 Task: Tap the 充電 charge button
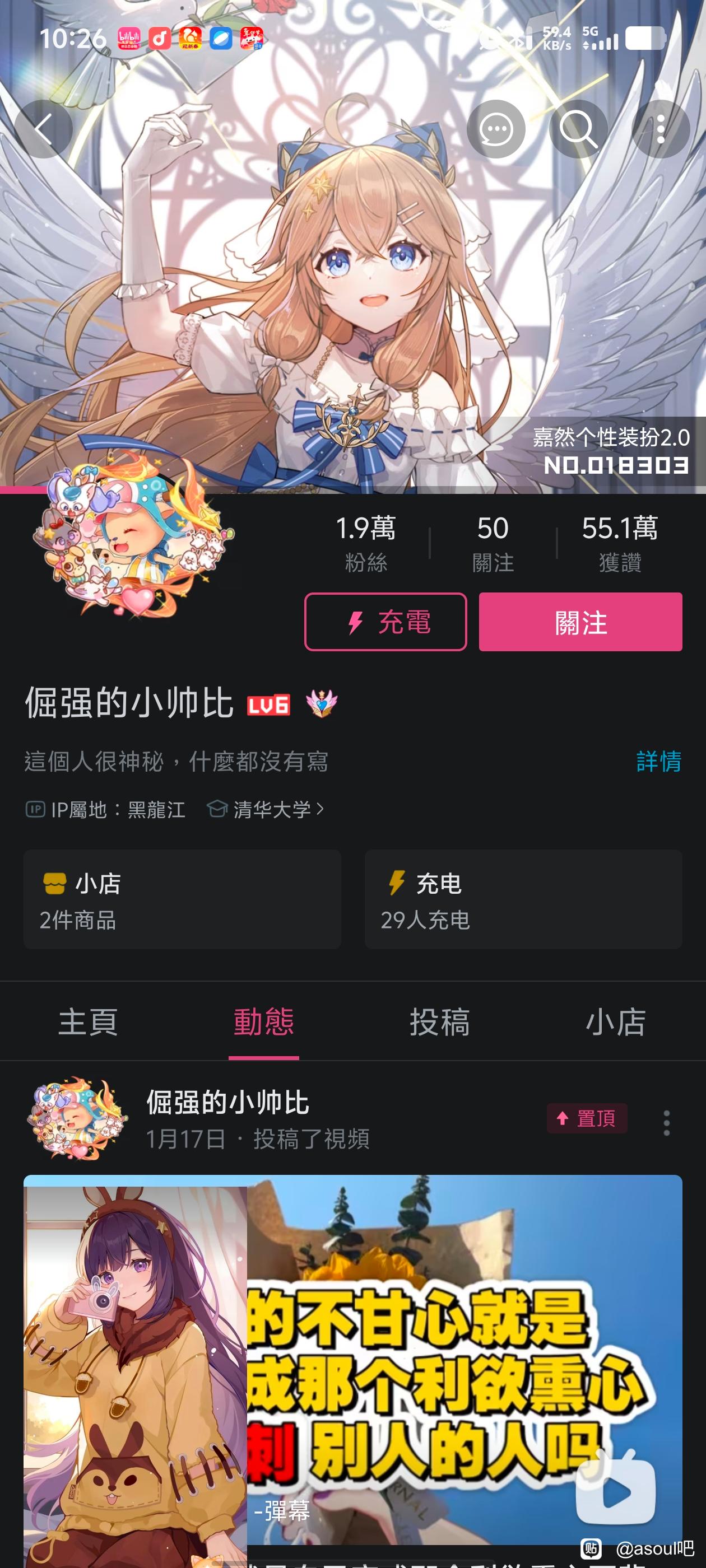coord(385,622)
